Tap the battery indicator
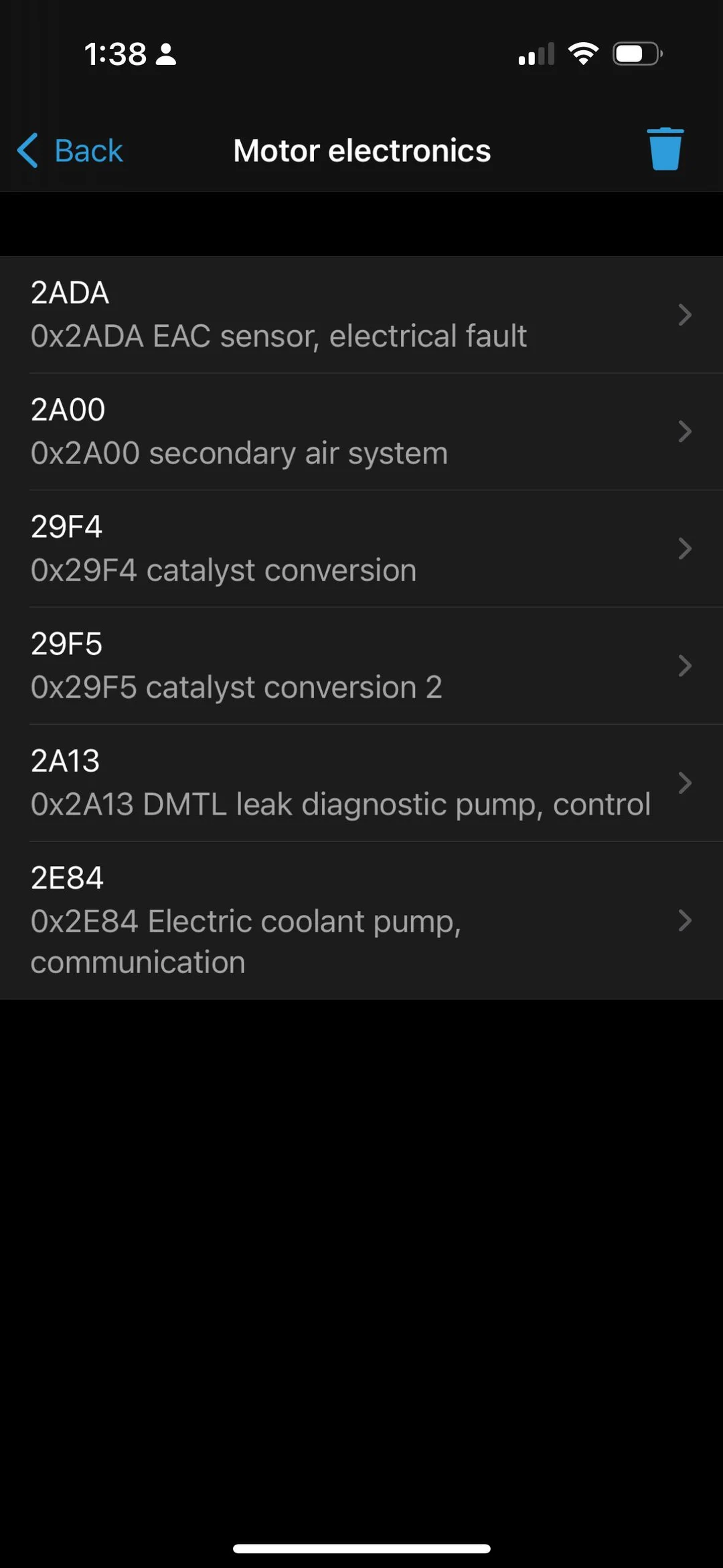This screenshot has width=723, height=1568. tap(637, 53)
